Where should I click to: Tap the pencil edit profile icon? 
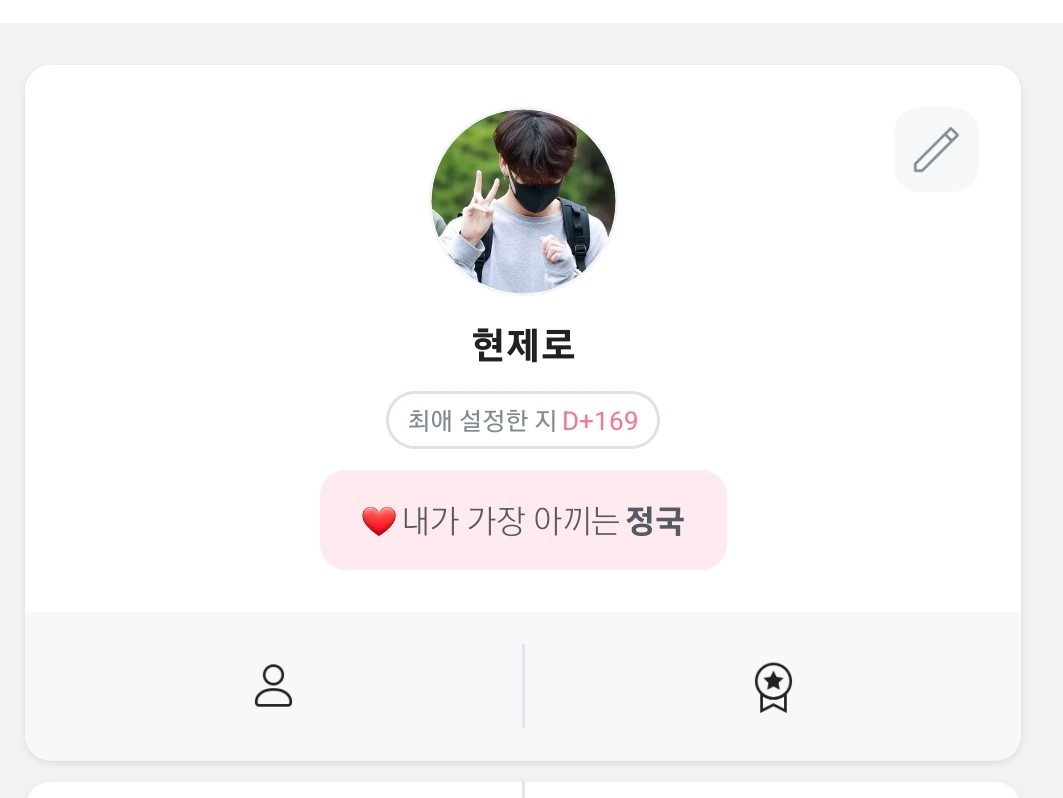[936, 150]
